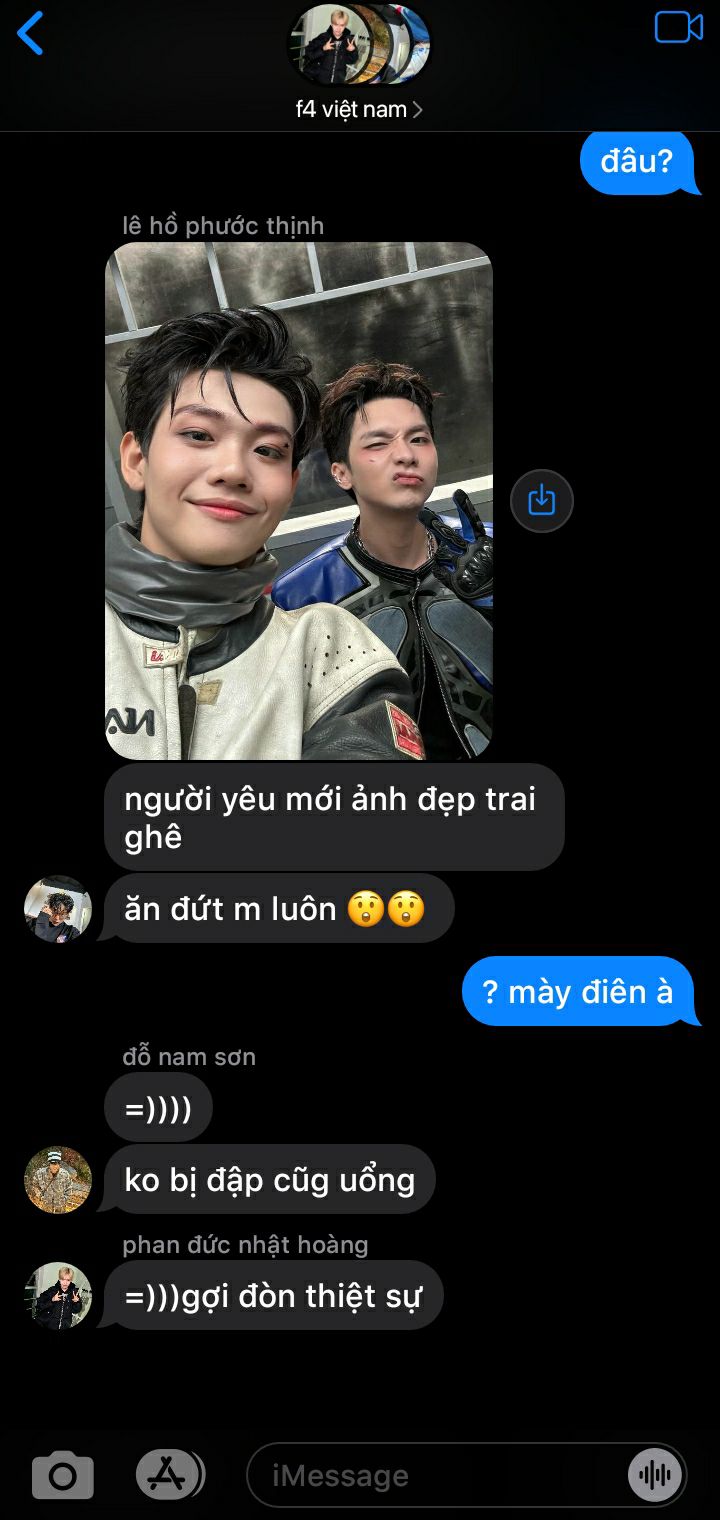
Task: Tap đỗ nam sơn's avatar
Action: point(58,1180)
